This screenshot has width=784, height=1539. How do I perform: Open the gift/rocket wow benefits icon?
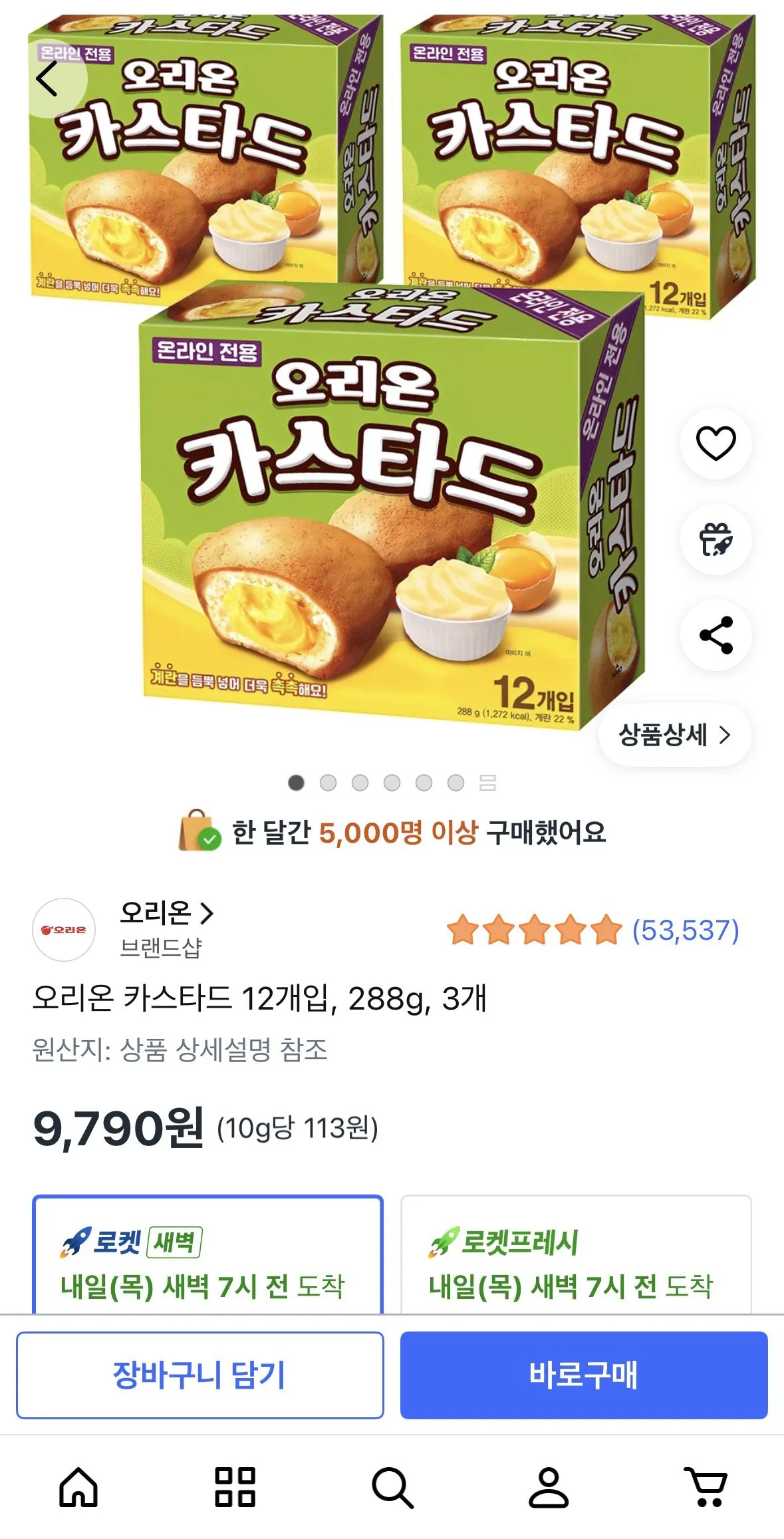click(715, 540)
